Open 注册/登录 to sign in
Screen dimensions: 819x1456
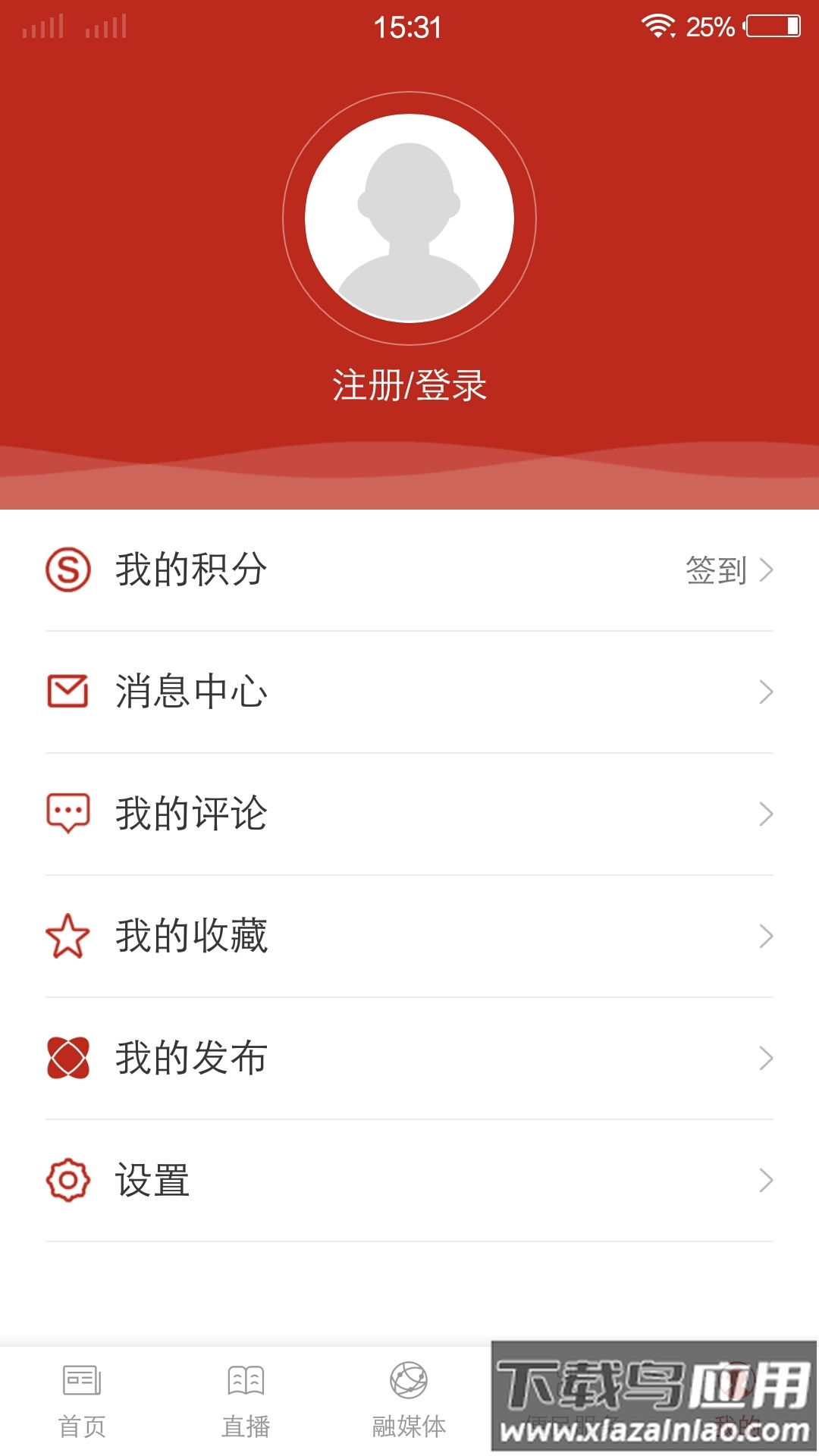pos(409,385)
